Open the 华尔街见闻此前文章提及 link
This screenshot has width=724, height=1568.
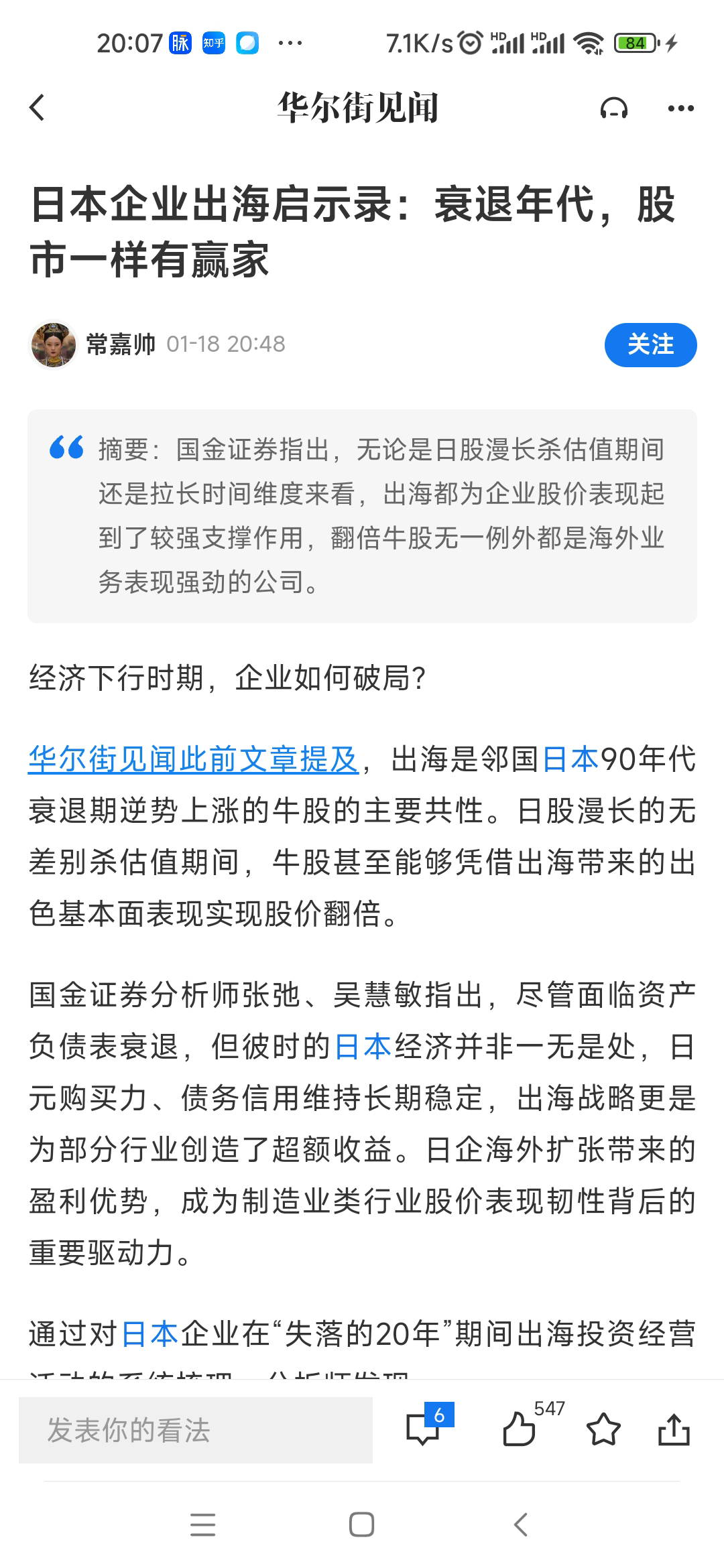tap(193, 760)
